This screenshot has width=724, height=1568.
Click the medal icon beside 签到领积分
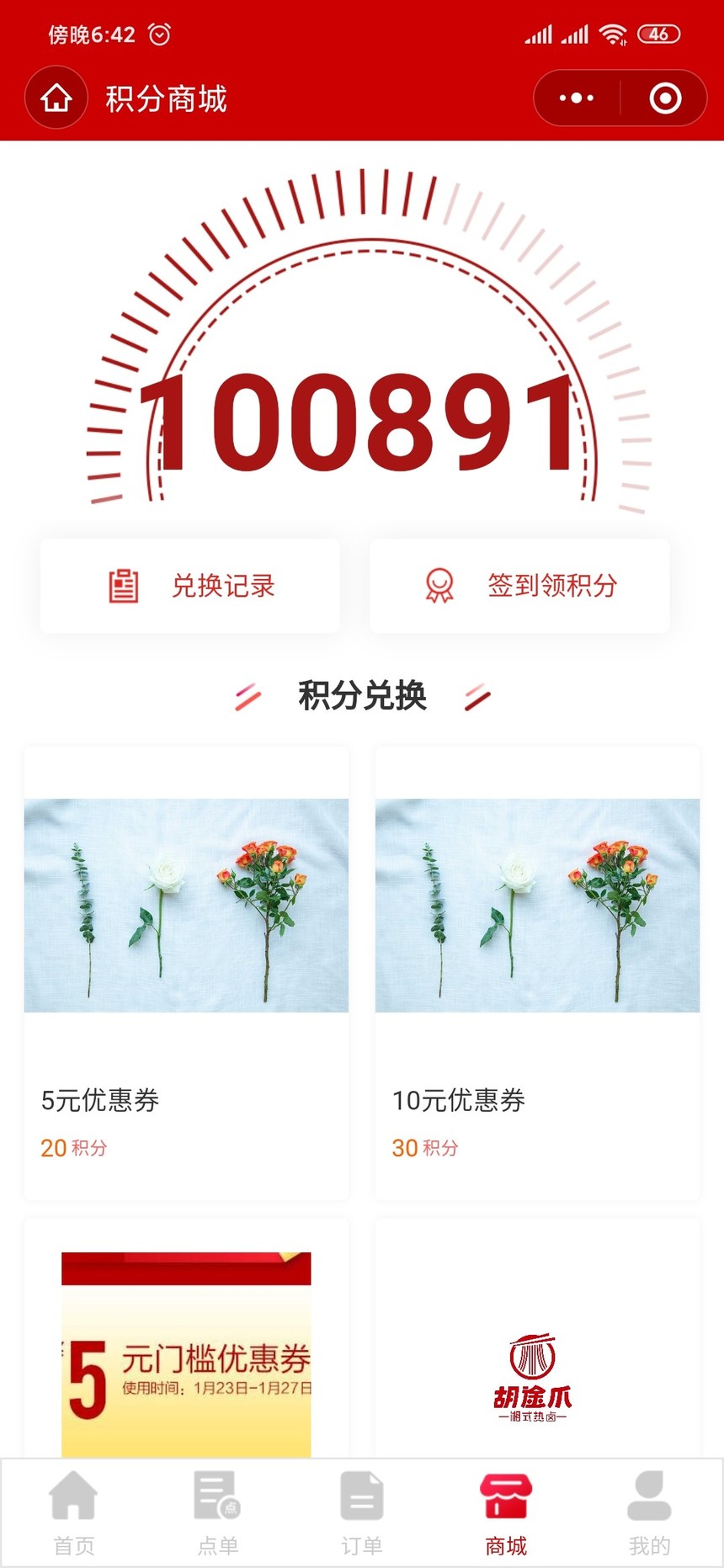[x=440, y=586]
